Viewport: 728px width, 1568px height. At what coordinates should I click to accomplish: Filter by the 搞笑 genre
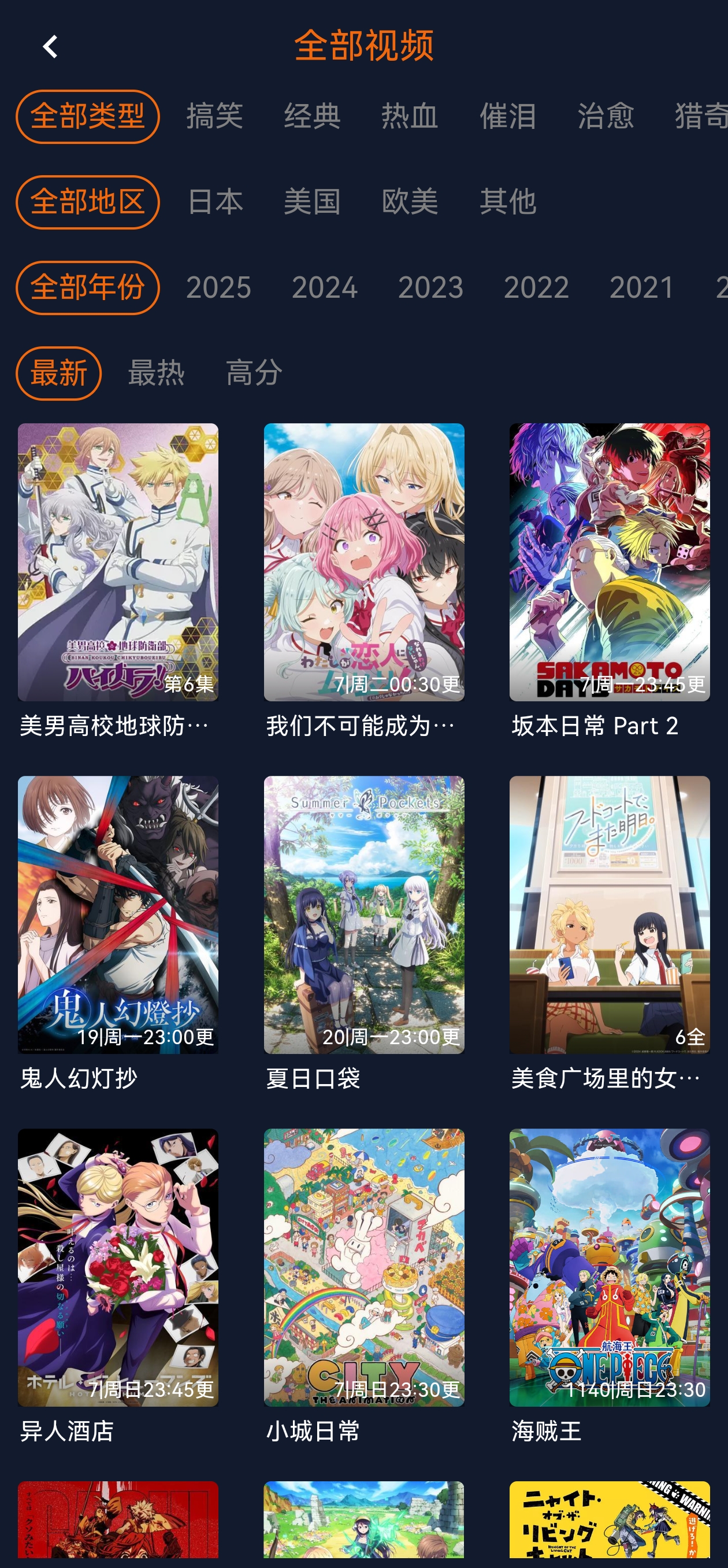215,116
